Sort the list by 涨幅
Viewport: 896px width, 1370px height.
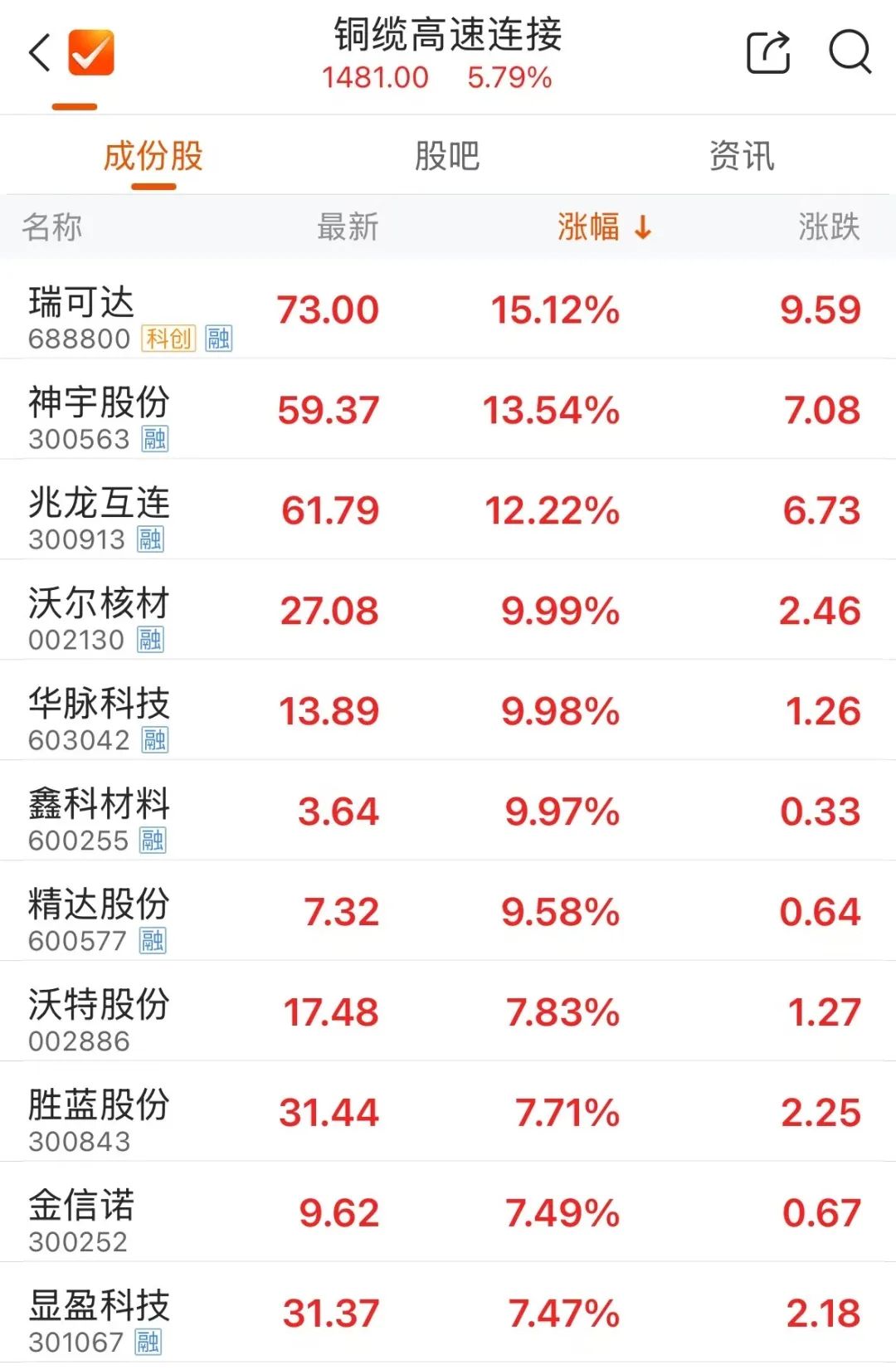click(603, 227)
